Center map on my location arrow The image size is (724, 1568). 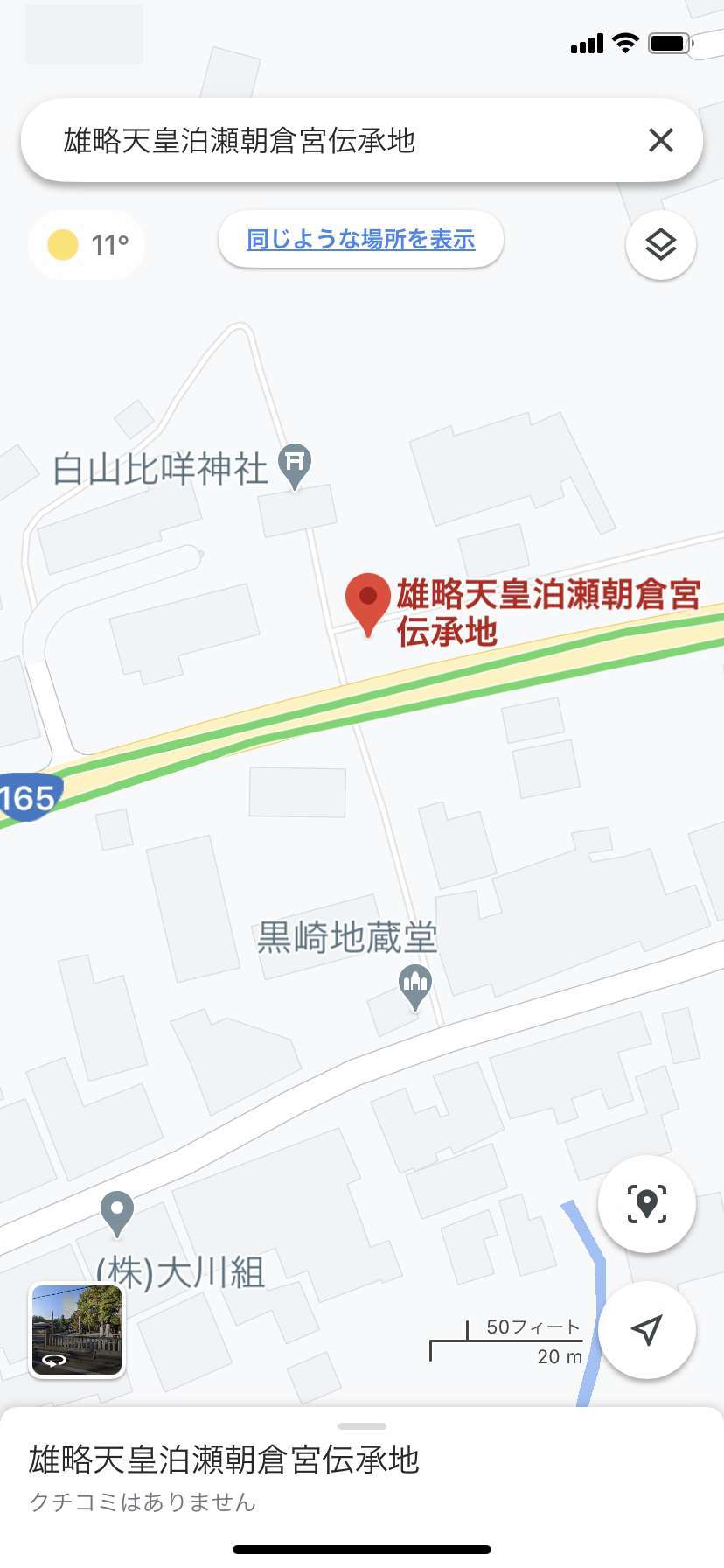click(647, 1330)
